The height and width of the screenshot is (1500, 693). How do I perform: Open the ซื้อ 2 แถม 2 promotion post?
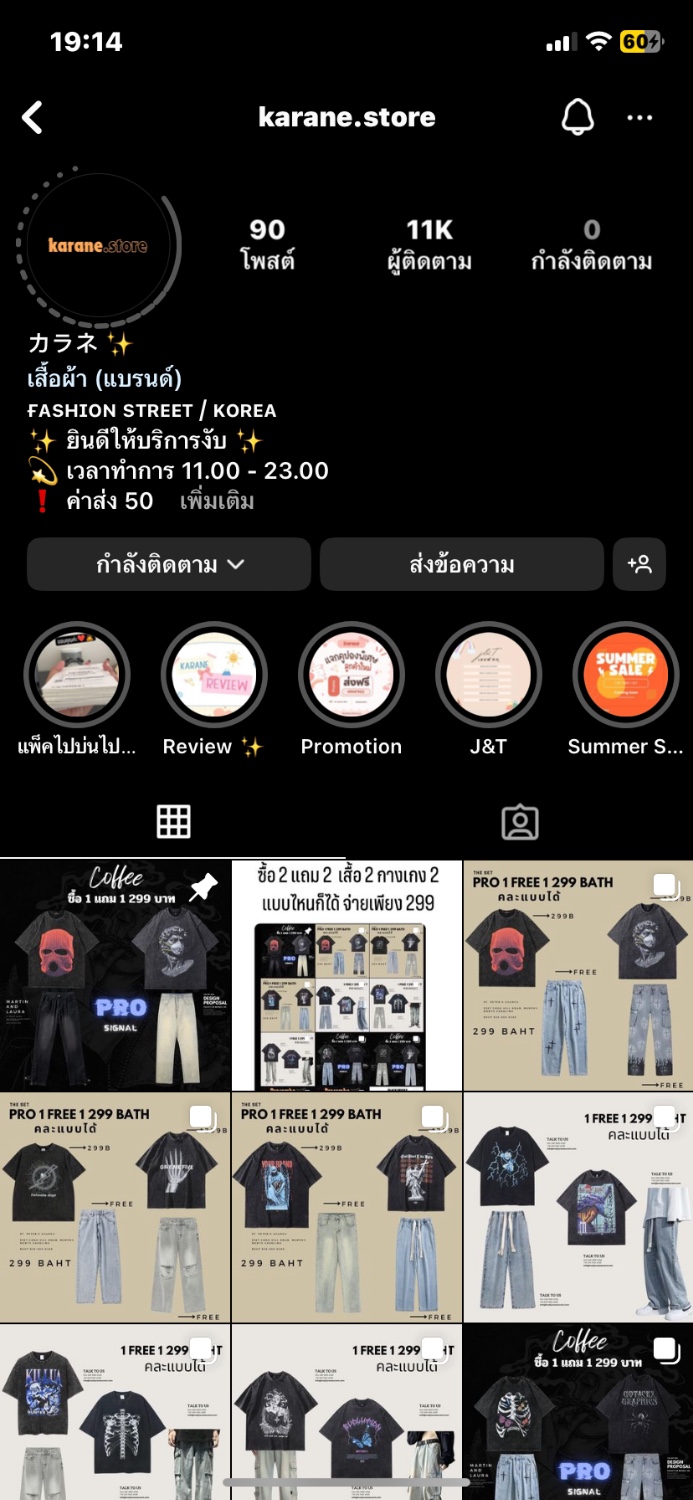[346, 975]
